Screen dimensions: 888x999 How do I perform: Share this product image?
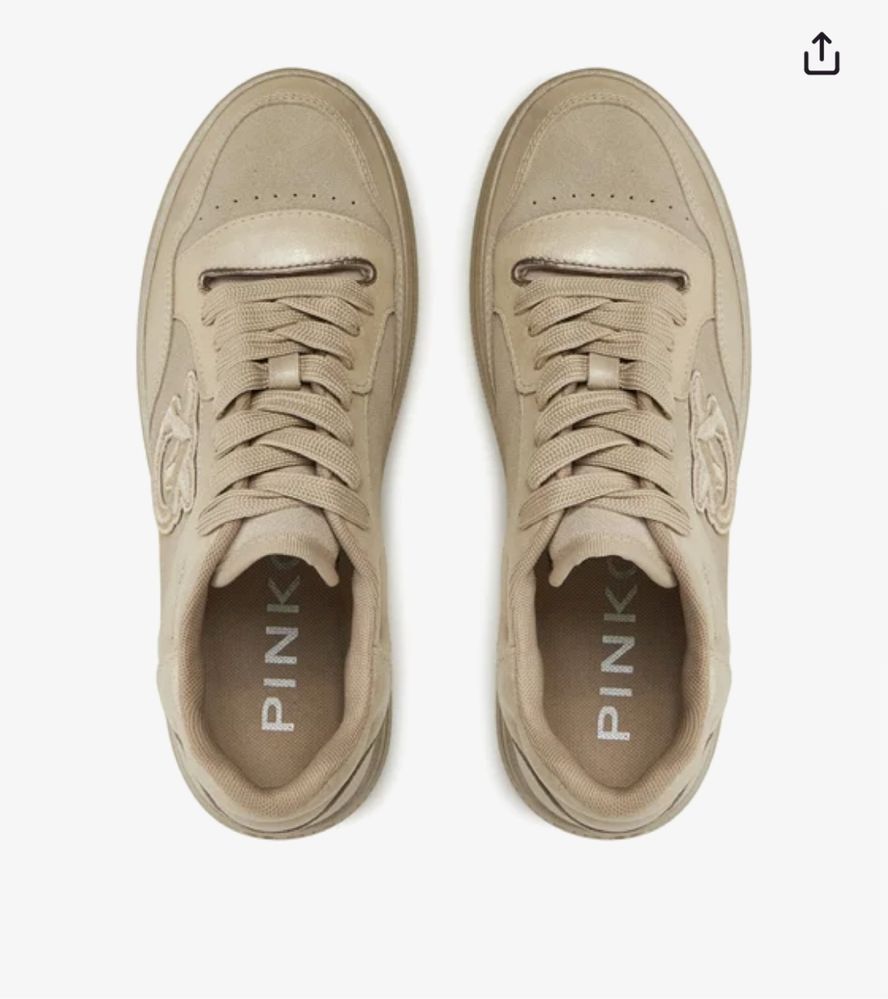click(821, 54)
